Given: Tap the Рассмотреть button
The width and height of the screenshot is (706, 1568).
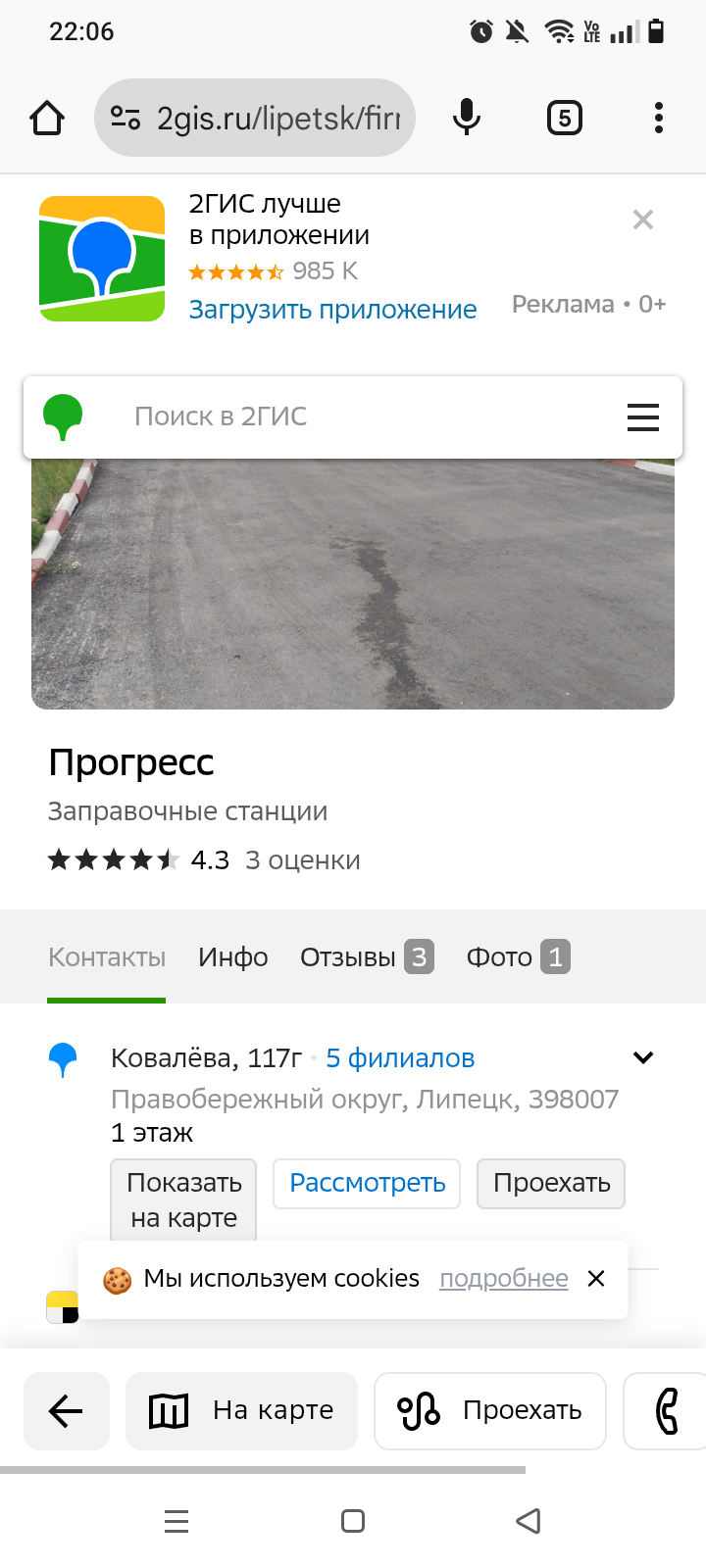Looking at the screenshot, I should 367,1184.
